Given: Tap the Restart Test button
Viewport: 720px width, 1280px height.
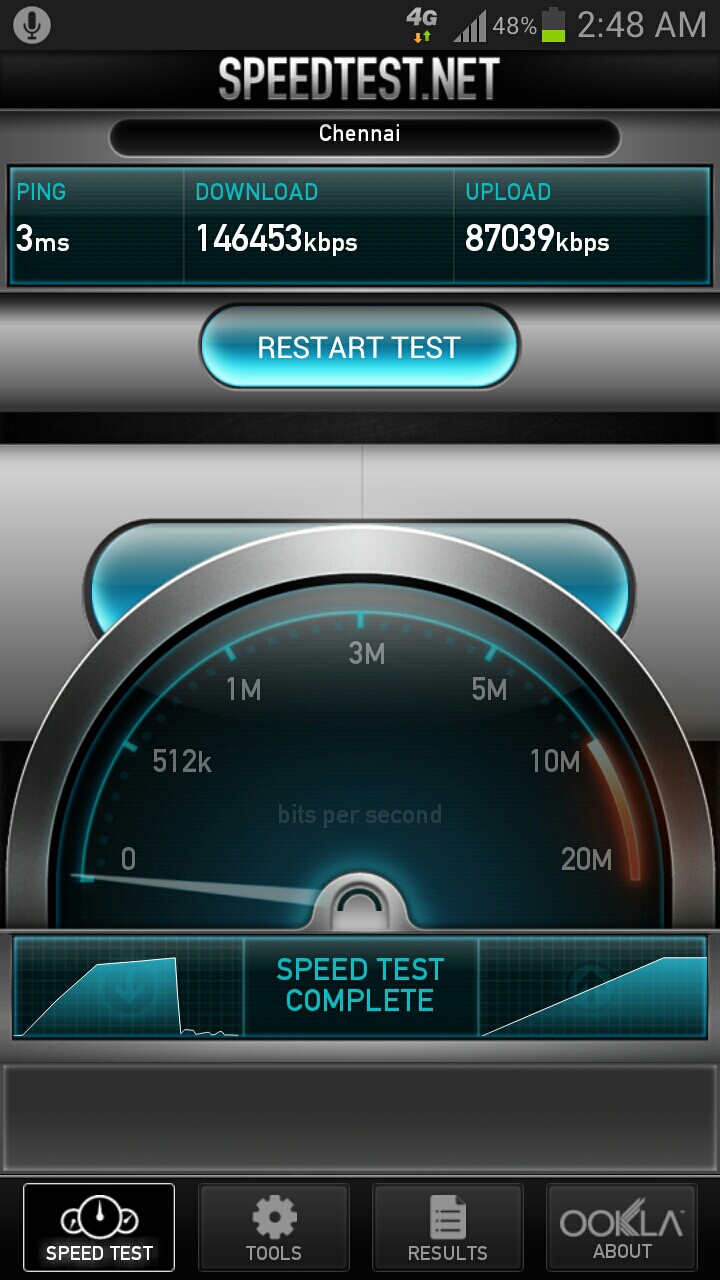Looking at the screenshot, I should tap(359, 346).
